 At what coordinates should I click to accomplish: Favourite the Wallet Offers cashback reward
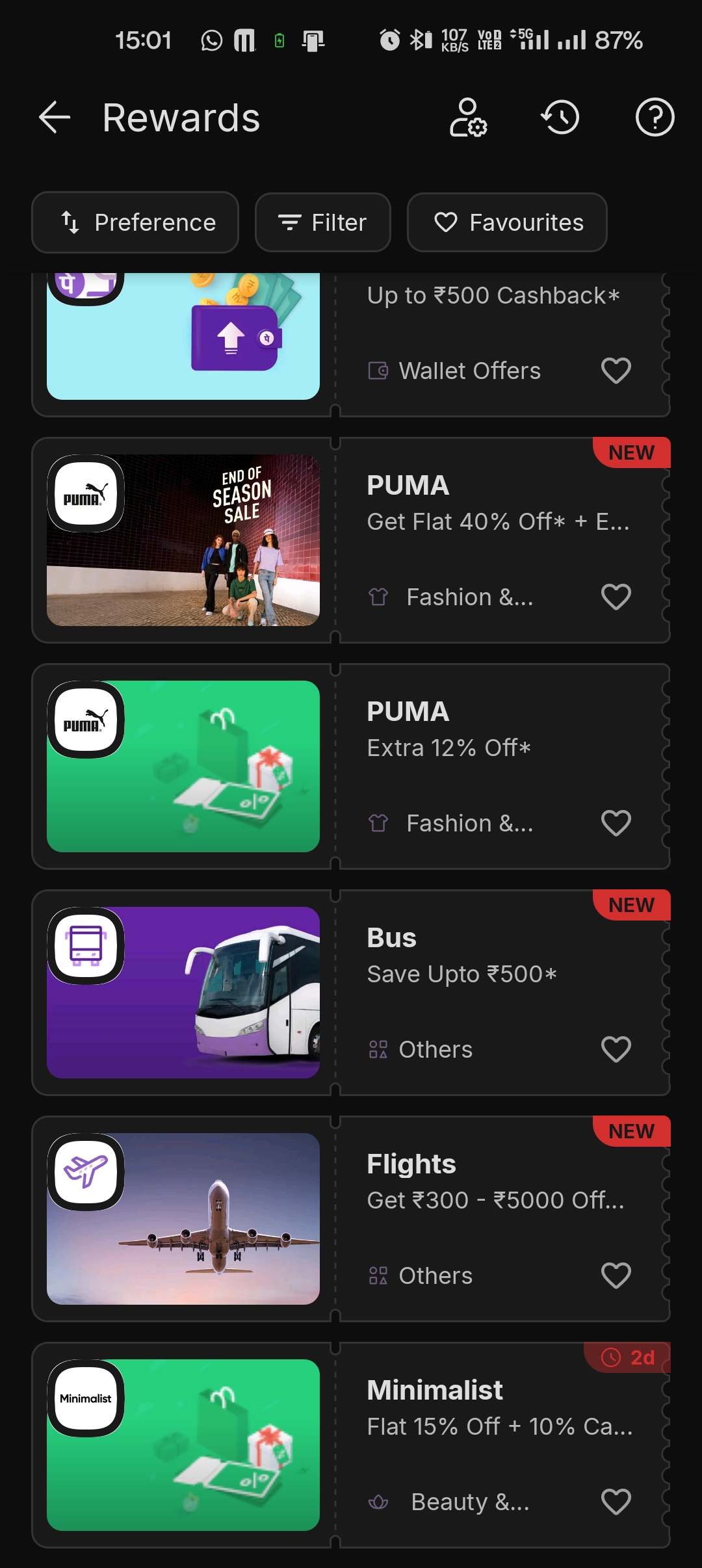pyautogui.click(x=616, y=371)
